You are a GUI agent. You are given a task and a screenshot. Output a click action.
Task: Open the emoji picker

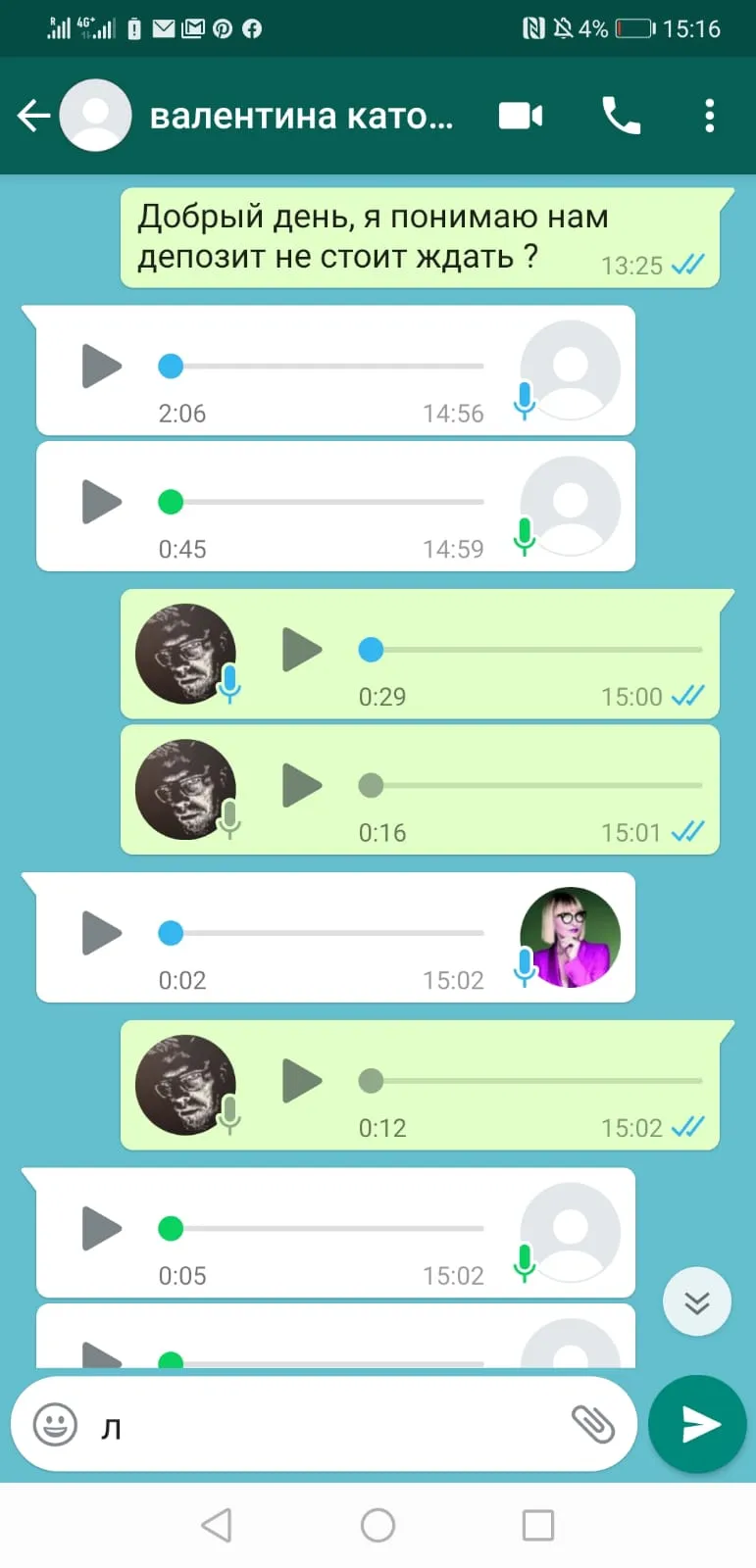55,1424
